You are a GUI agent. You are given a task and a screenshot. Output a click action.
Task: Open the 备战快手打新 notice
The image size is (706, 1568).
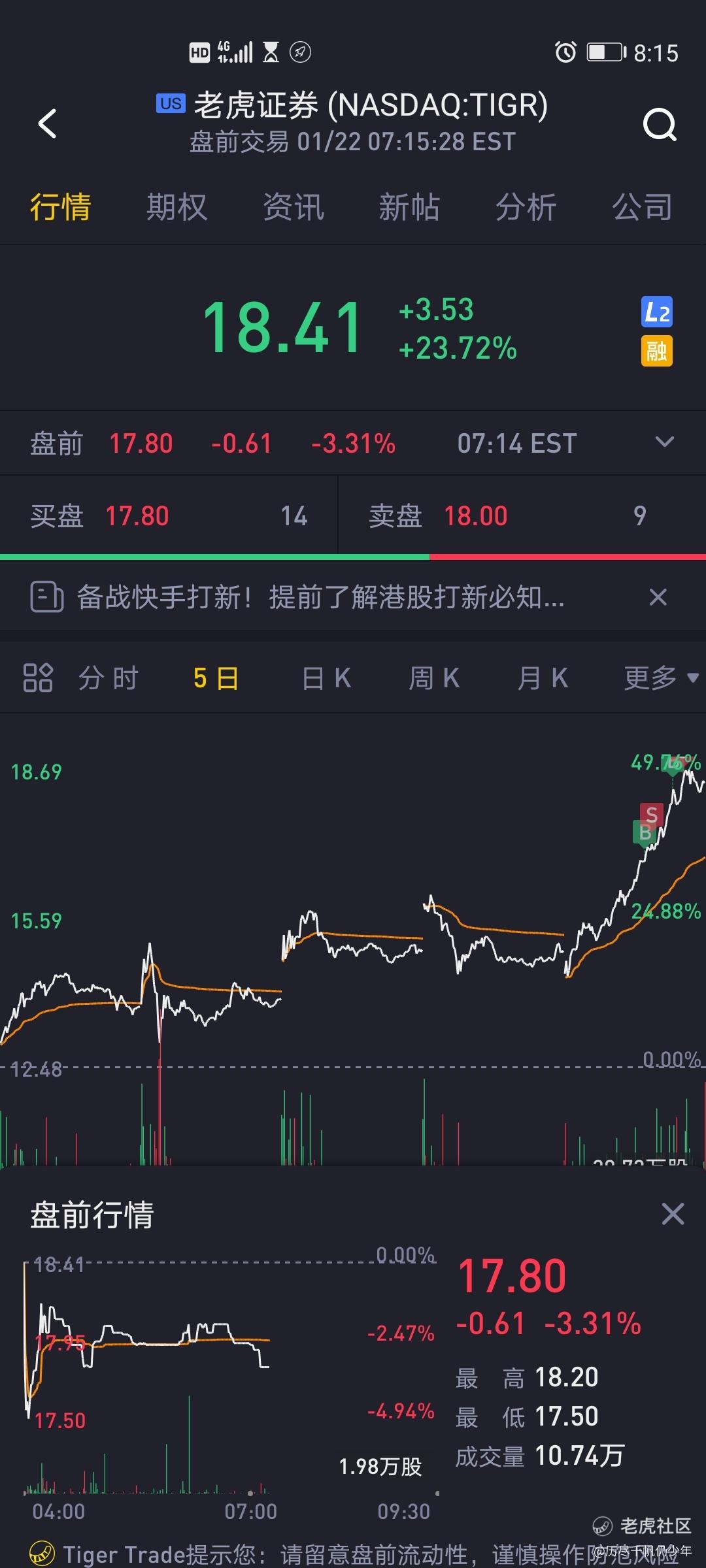[320, 597]
